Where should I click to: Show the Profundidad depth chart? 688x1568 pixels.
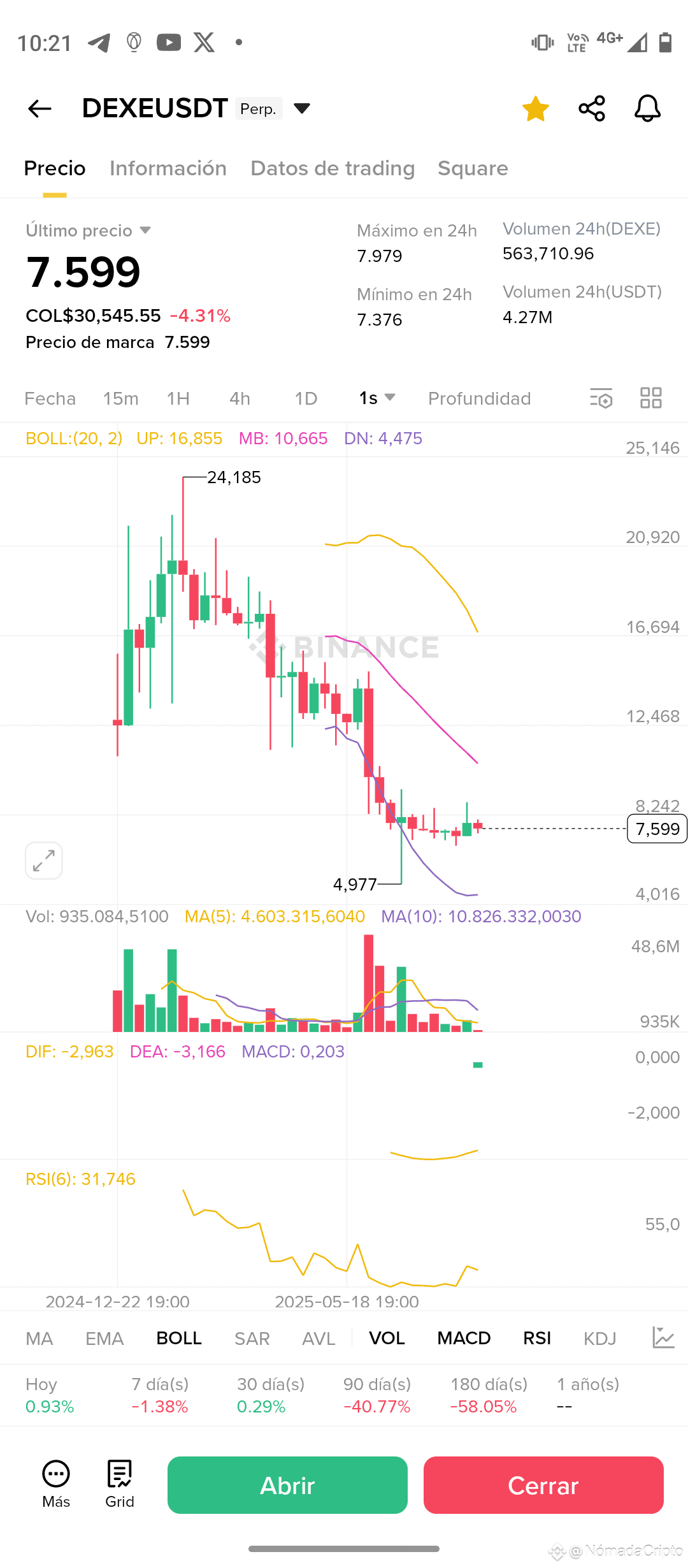click(x=479, y=398)
